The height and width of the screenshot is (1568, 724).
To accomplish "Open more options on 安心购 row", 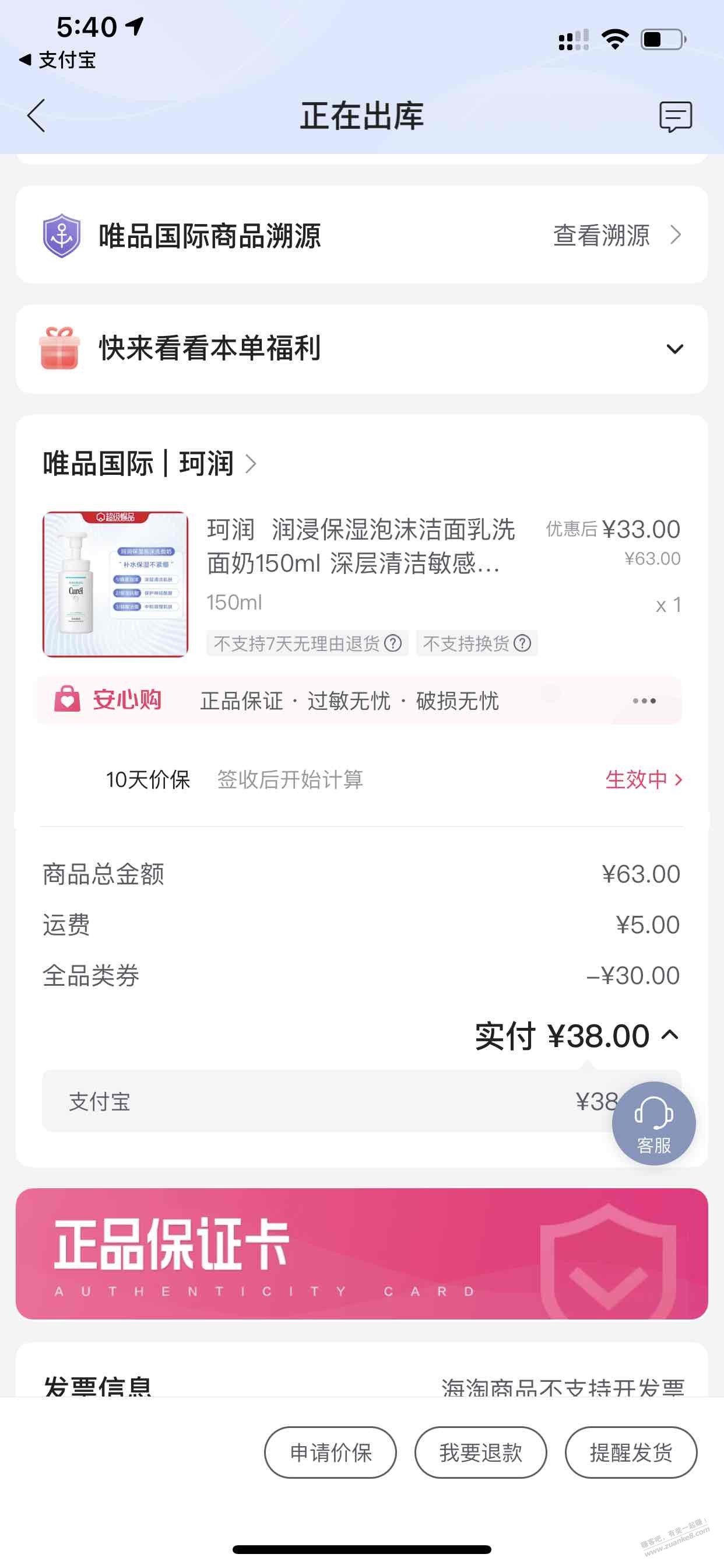I will click(x=644, y=701).
